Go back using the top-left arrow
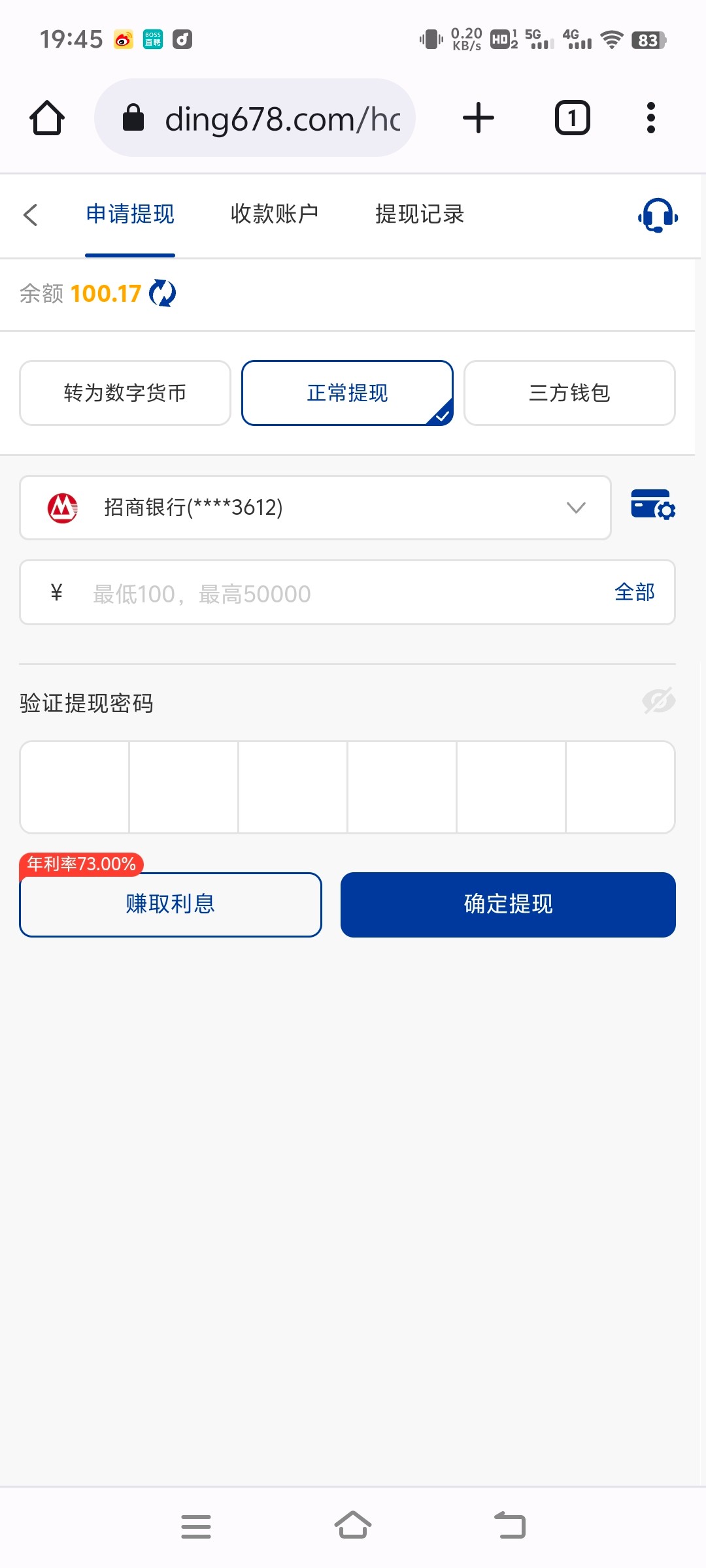 pos(30,214)
